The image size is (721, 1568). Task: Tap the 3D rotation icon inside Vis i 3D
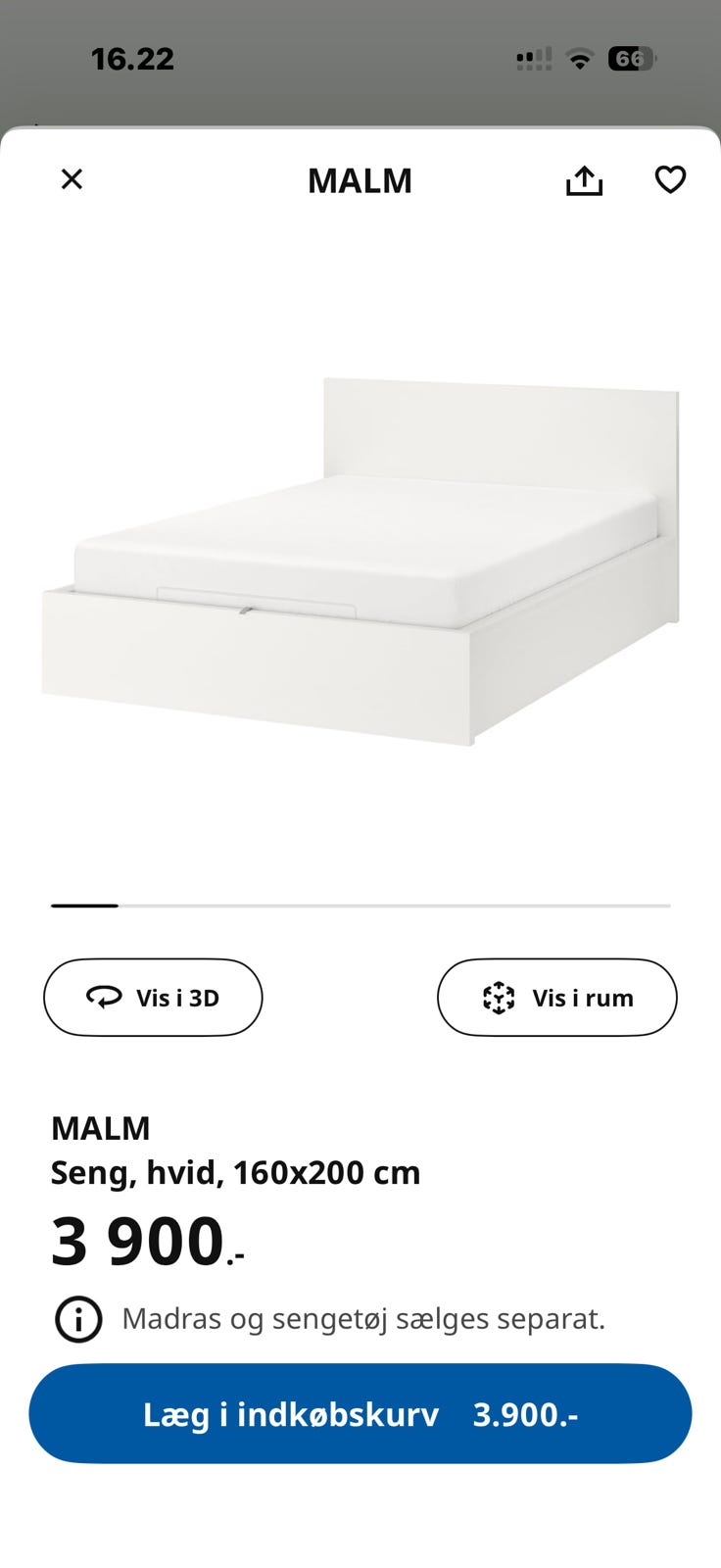tap(104, 998)
